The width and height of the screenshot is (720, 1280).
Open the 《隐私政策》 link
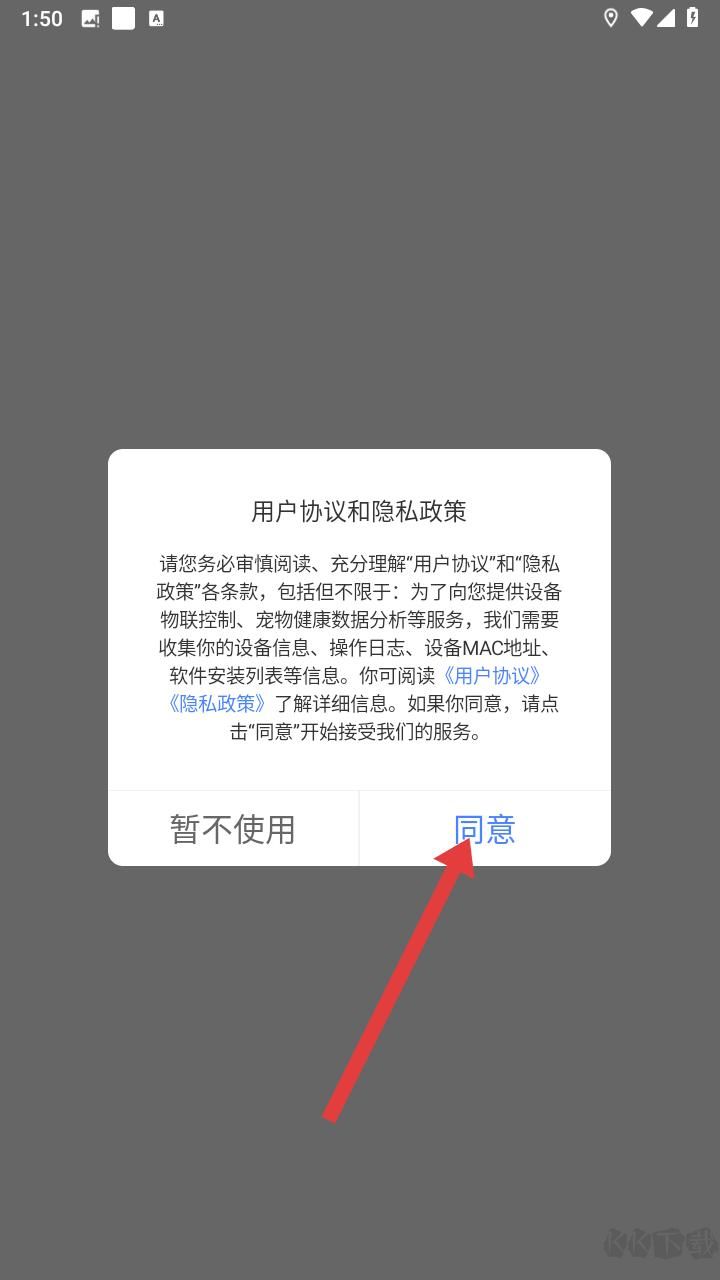point(217,703)
